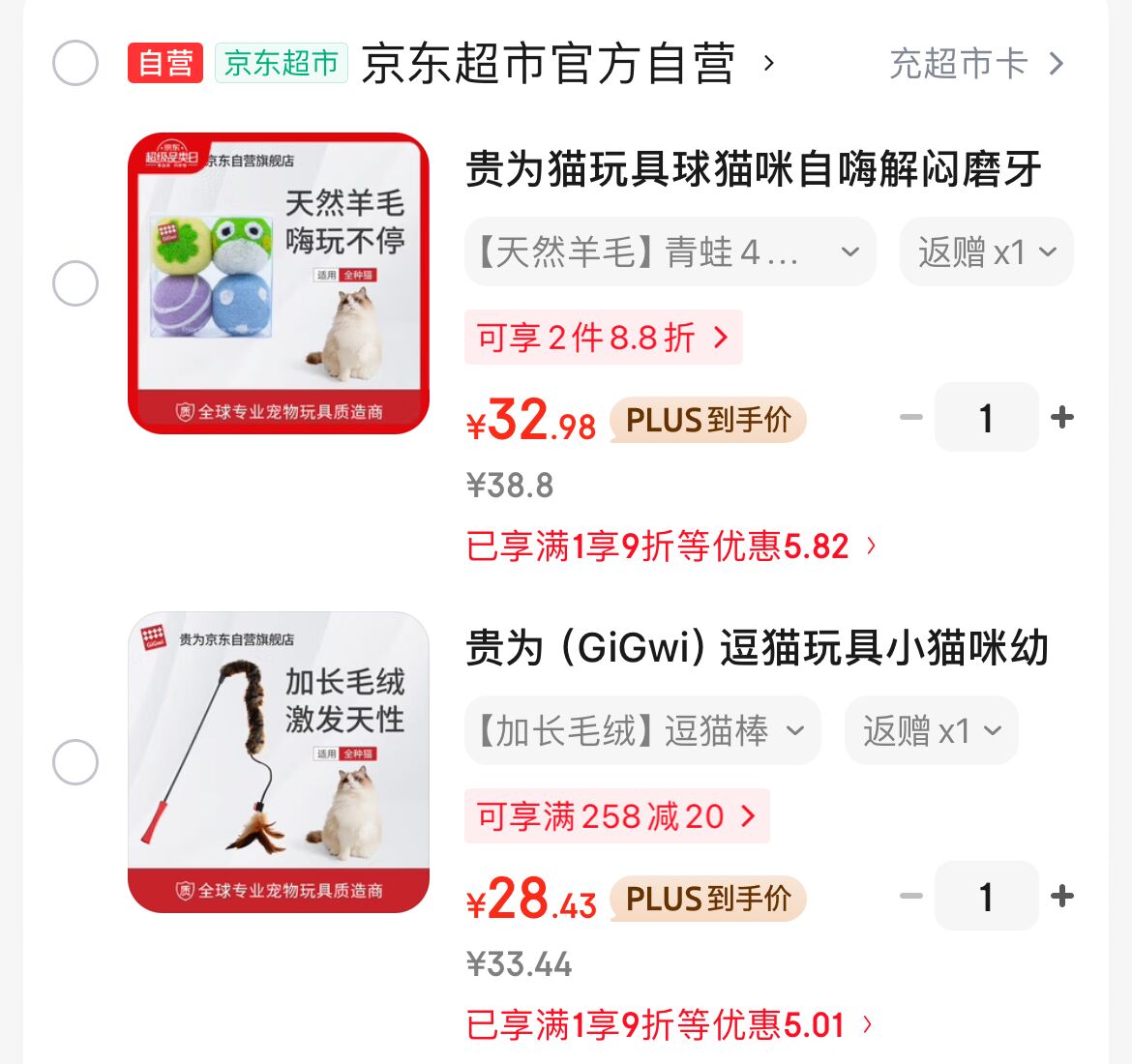Viewport: 1132px width, 1064px height.
Task: Expand 【加长毛绒】逗猫棒 variant dropdown
Action: (x=641, y=731)
